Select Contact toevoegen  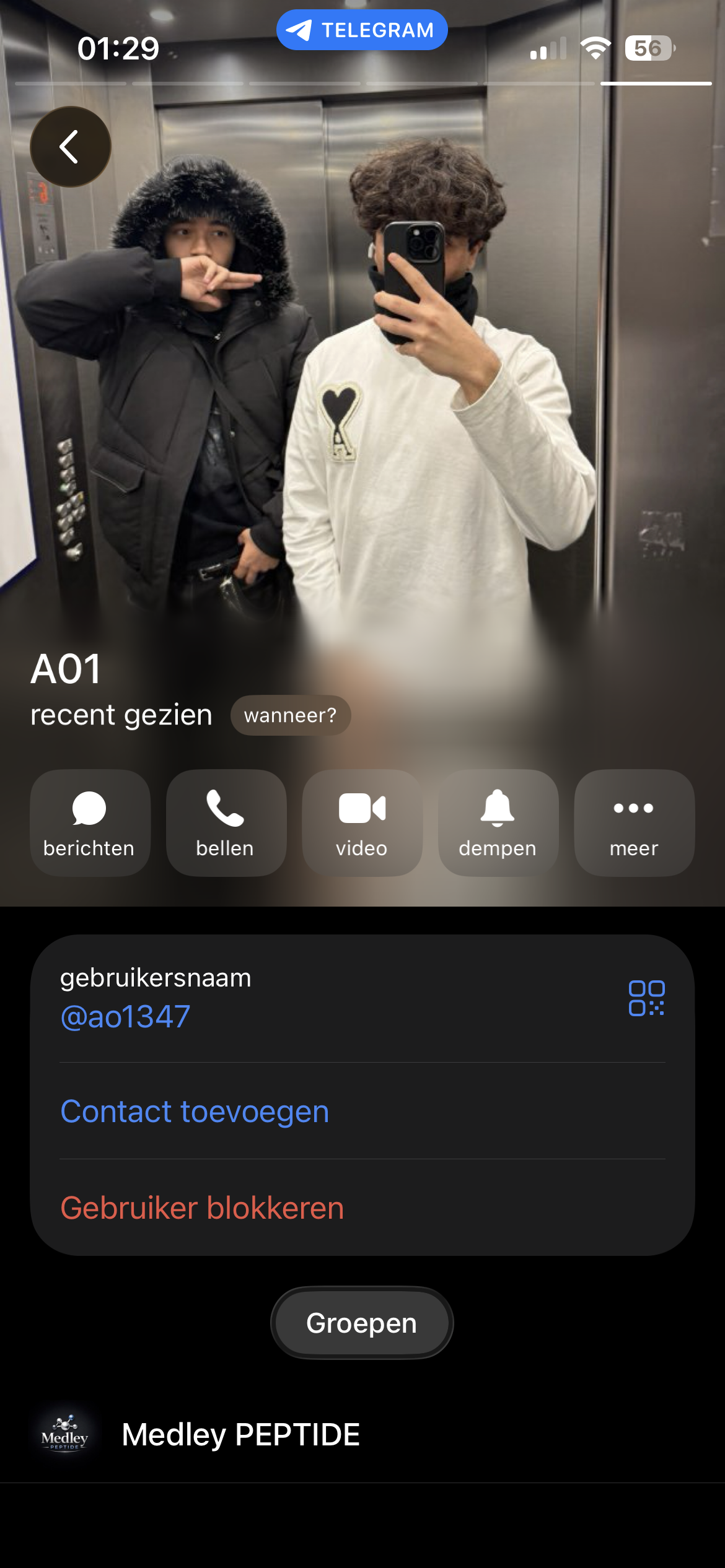[x=195, y=1111]
